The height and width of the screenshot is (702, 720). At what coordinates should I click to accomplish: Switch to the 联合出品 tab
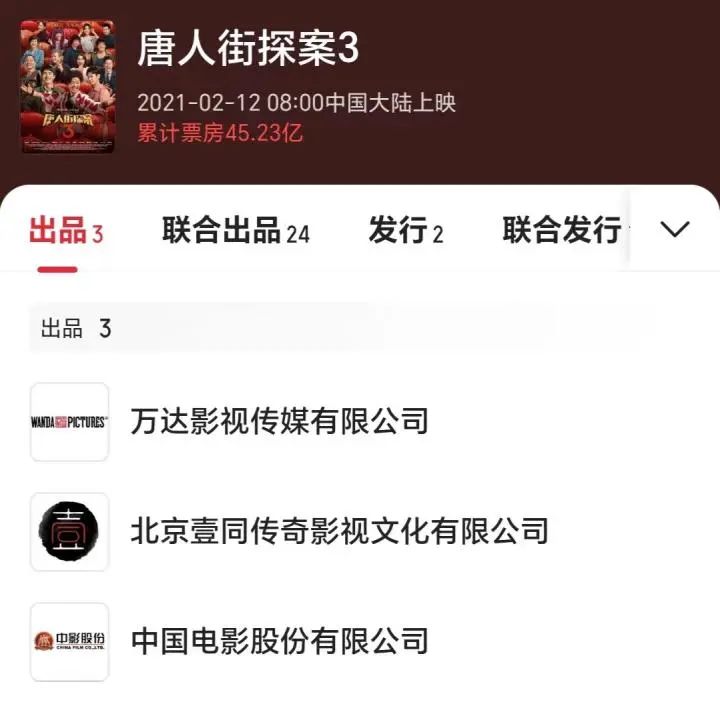click(235, 231)
